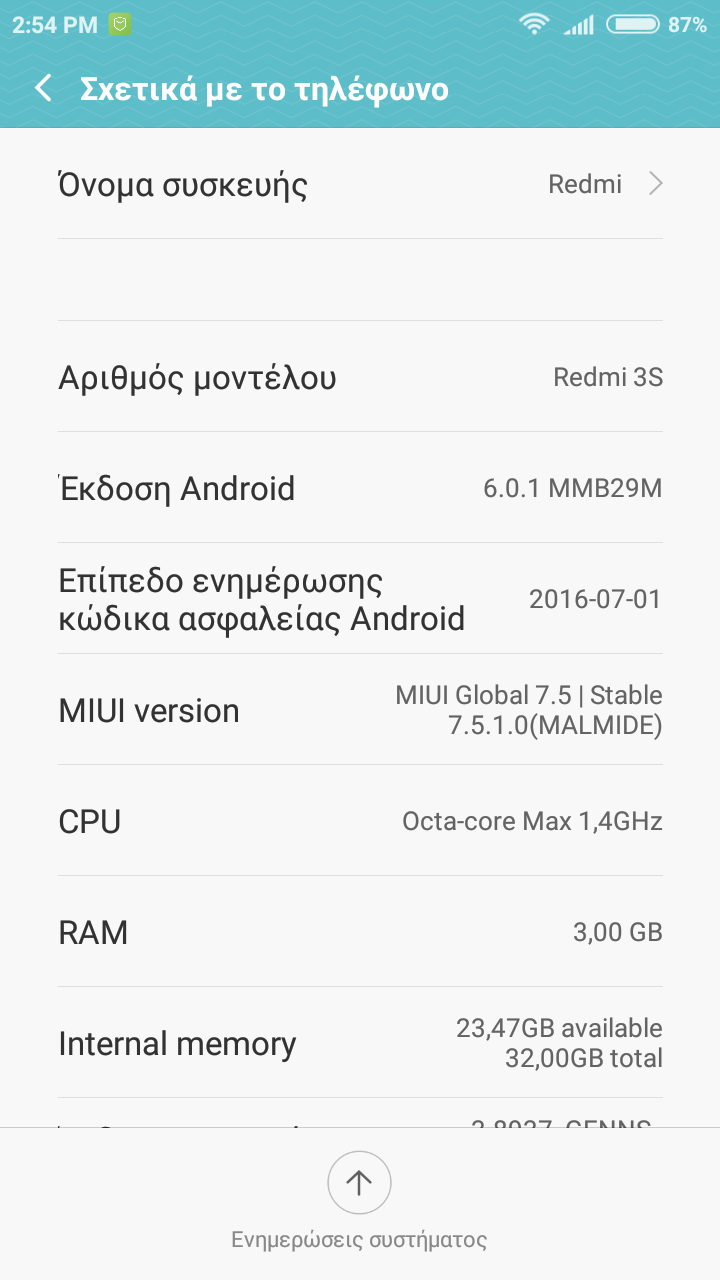This screenshot has height=1280, width=720.
Task: Go back from Σχετικά με το τηλέφωνο
Action: (43, 89)
